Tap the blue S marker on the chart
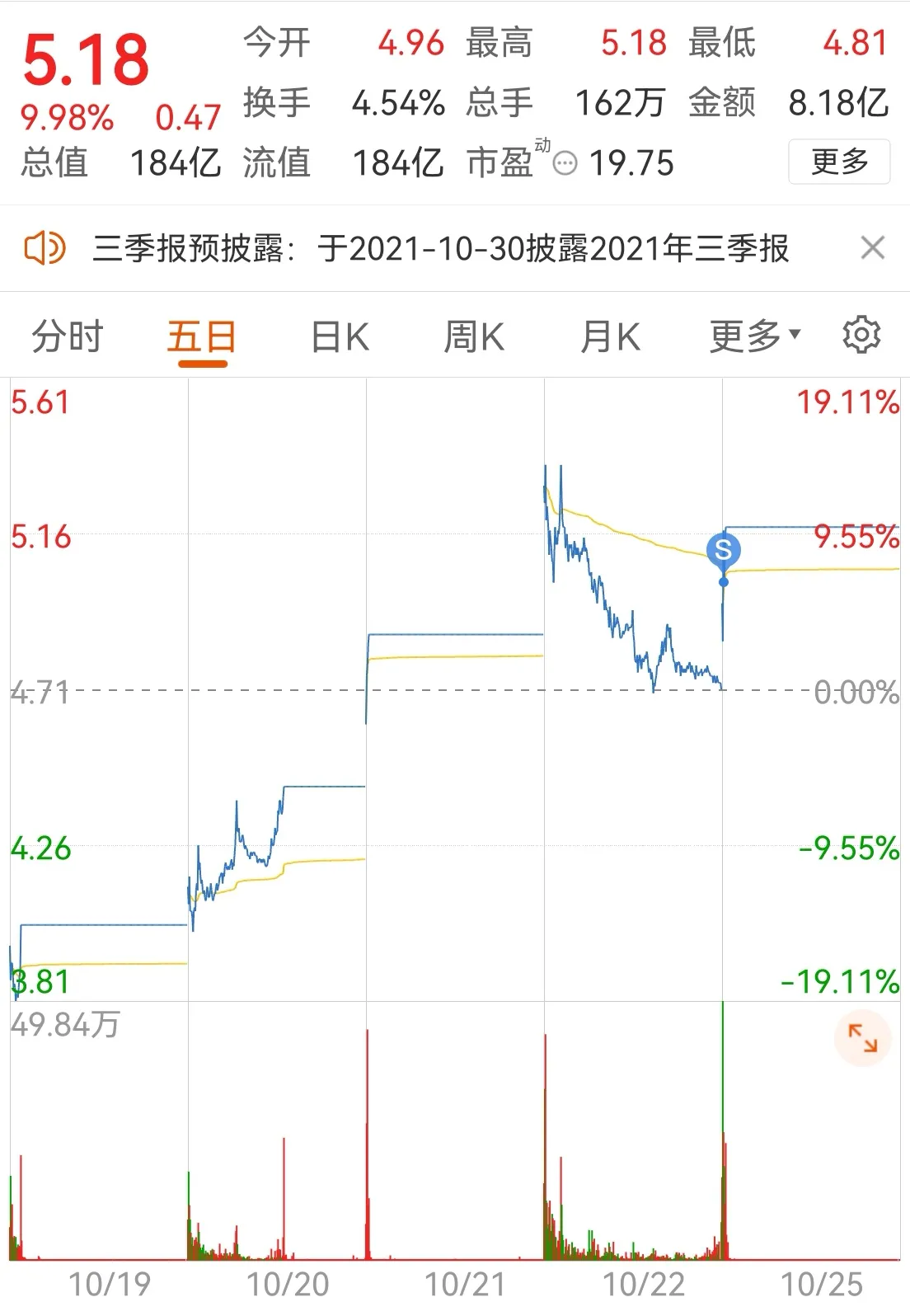This screenshot has width=910, height=1316. (723, 549)
